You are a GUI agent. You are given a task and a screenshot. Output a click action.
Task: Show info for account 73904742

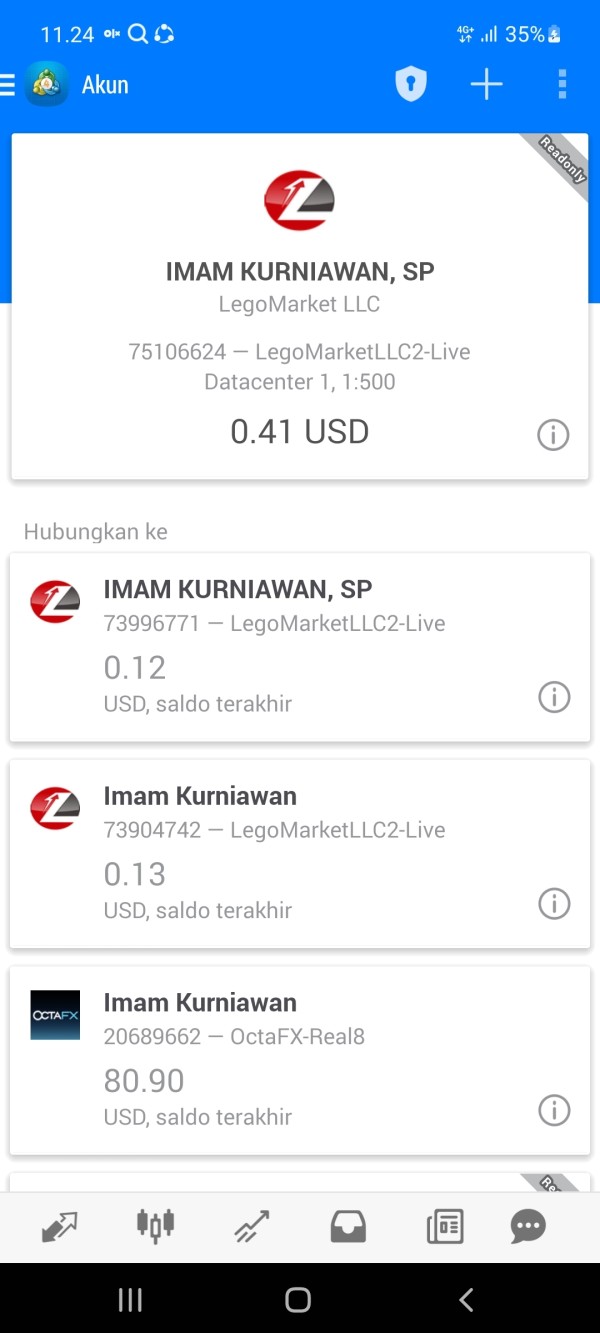554,904
